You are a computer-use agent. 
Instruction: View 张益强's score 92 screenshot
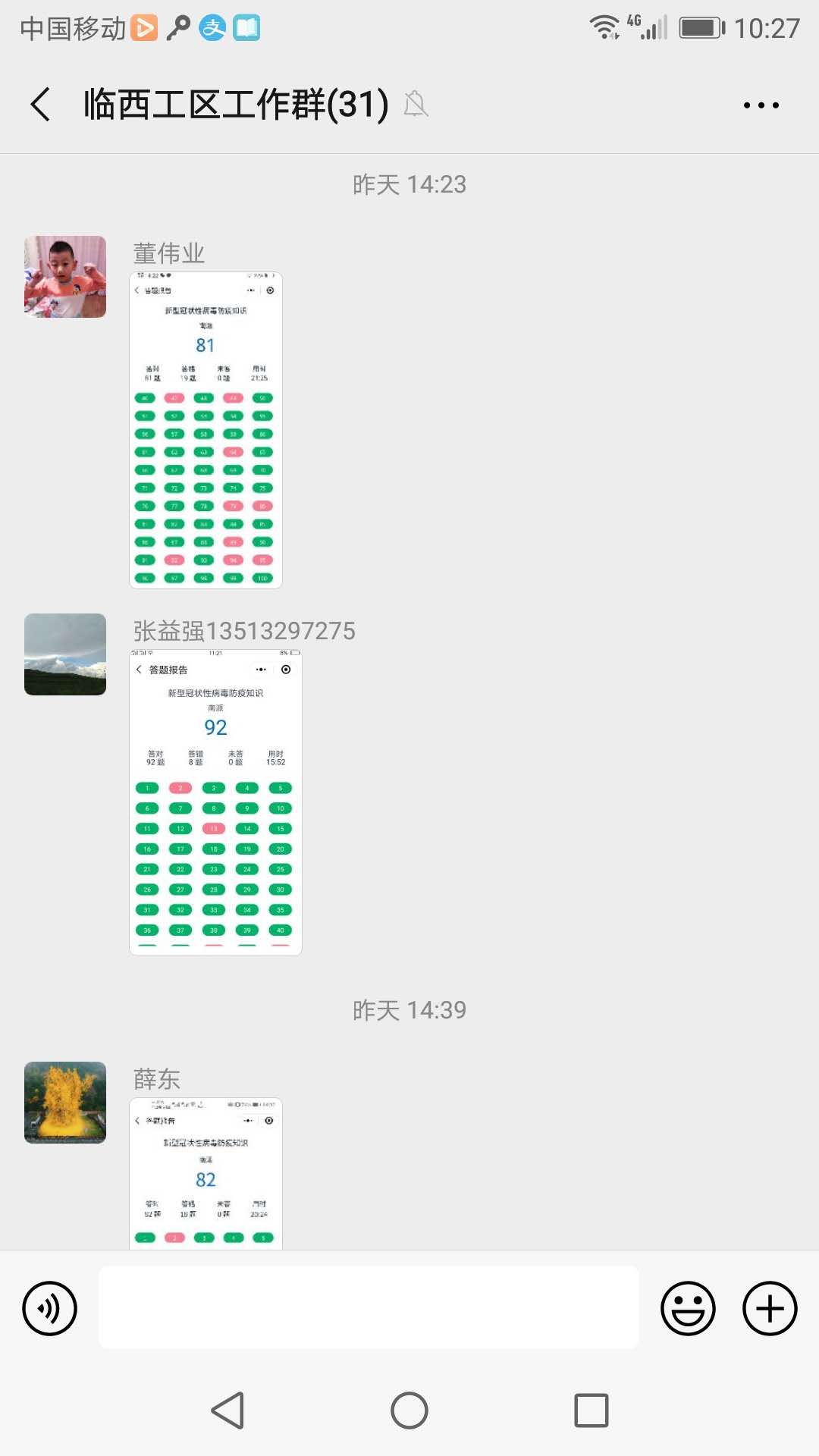click(216, 802)
